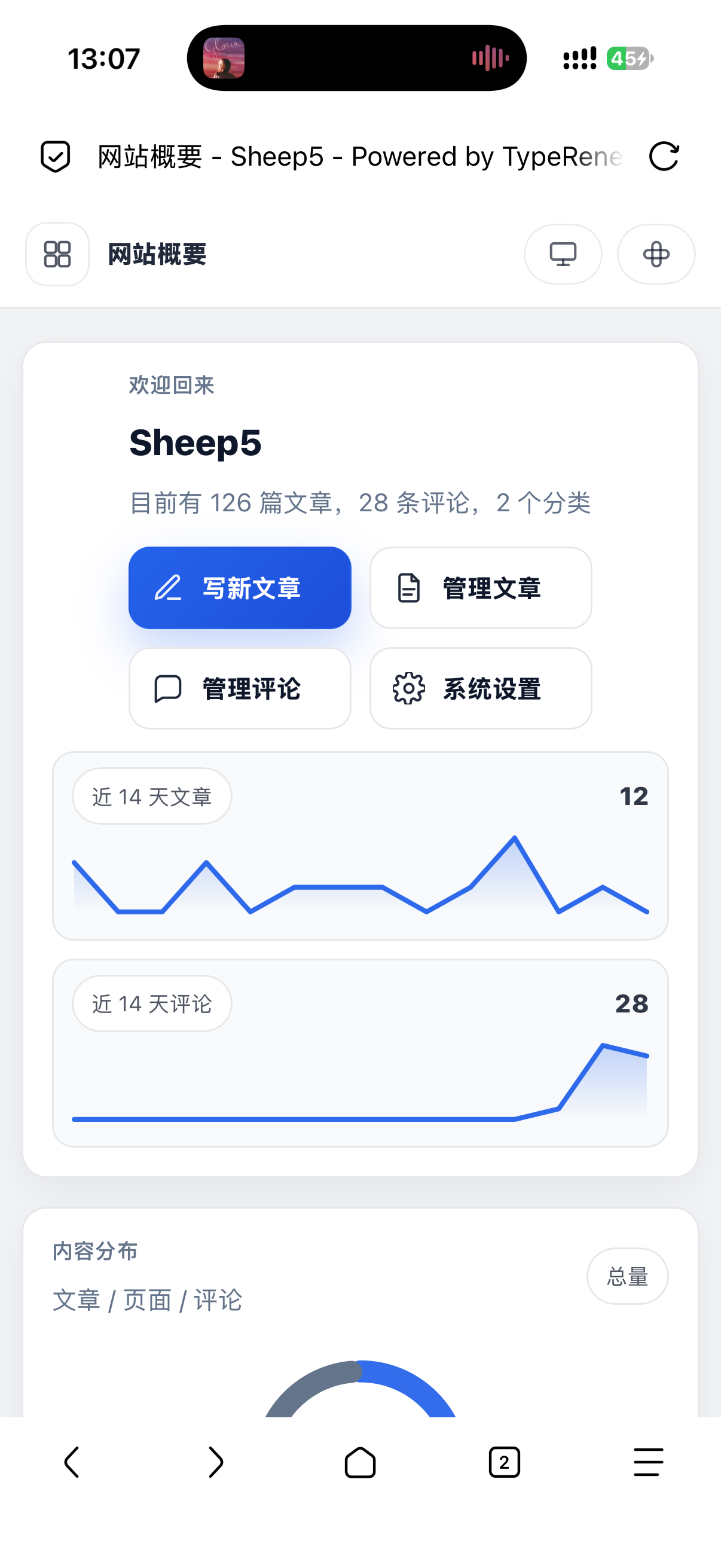Go to 系统设置 system settings
Image resolution: width=721 pixels, height=1568 pixels.
point(481,688)
